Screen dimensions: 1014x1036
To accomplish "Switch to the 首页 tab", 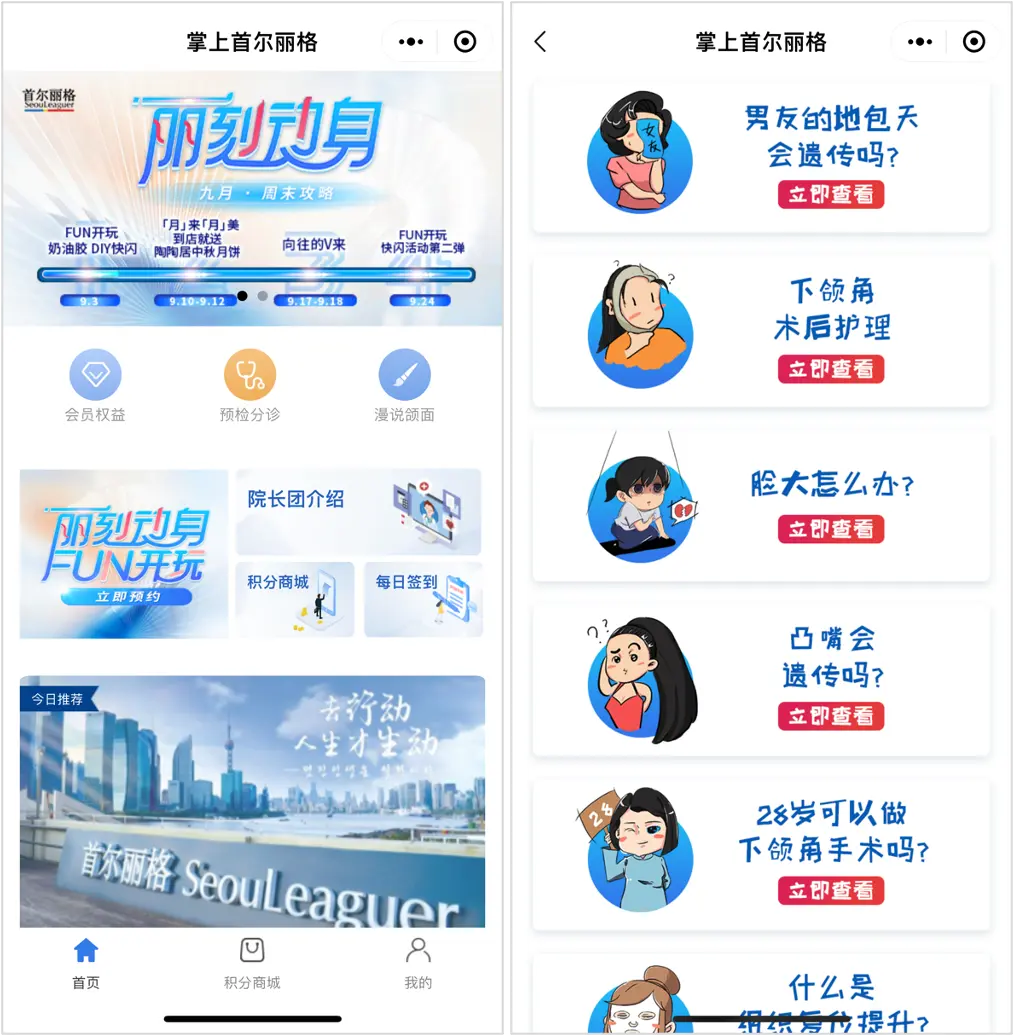I will [86, 963].
